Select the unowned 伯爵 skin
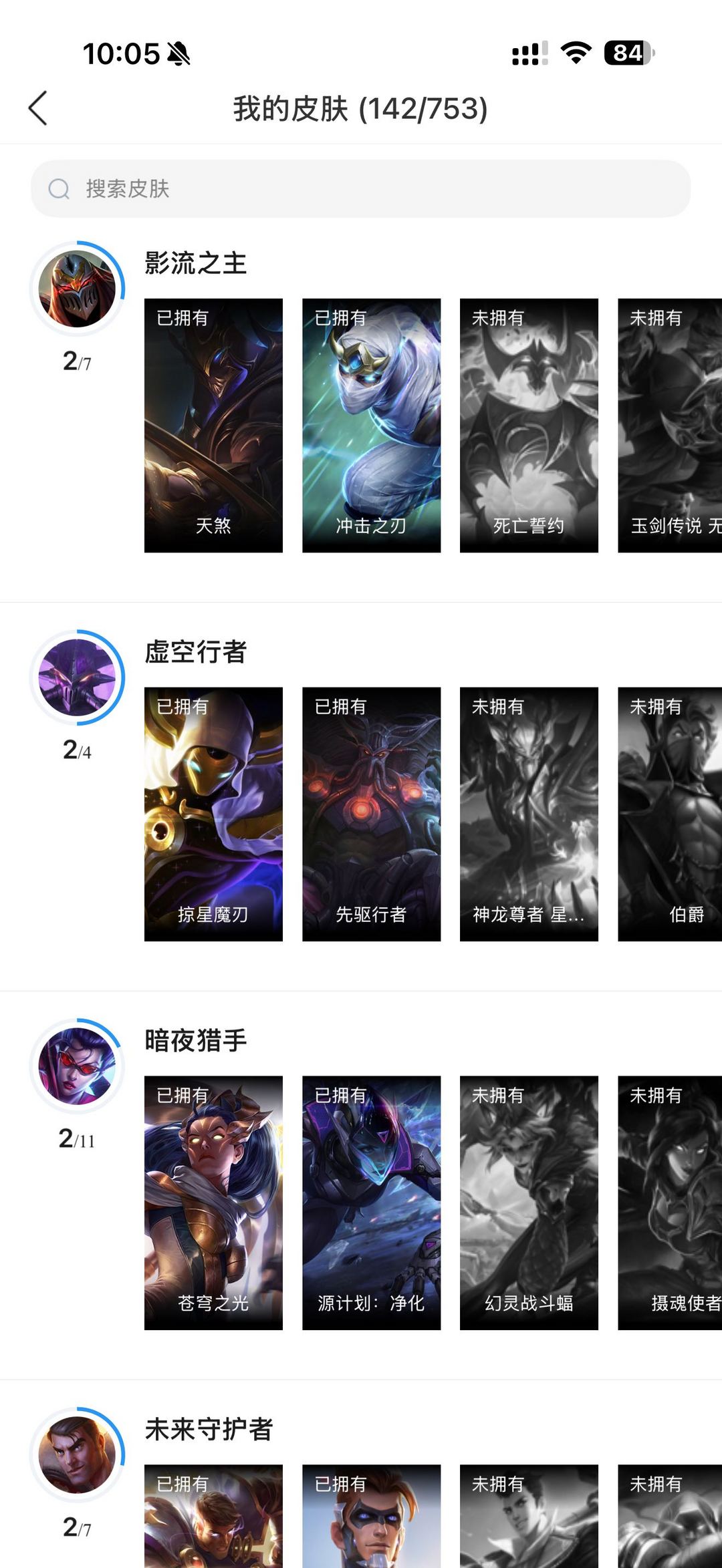The height and width of the screenshot is (1568, 722). click(670, 814)
